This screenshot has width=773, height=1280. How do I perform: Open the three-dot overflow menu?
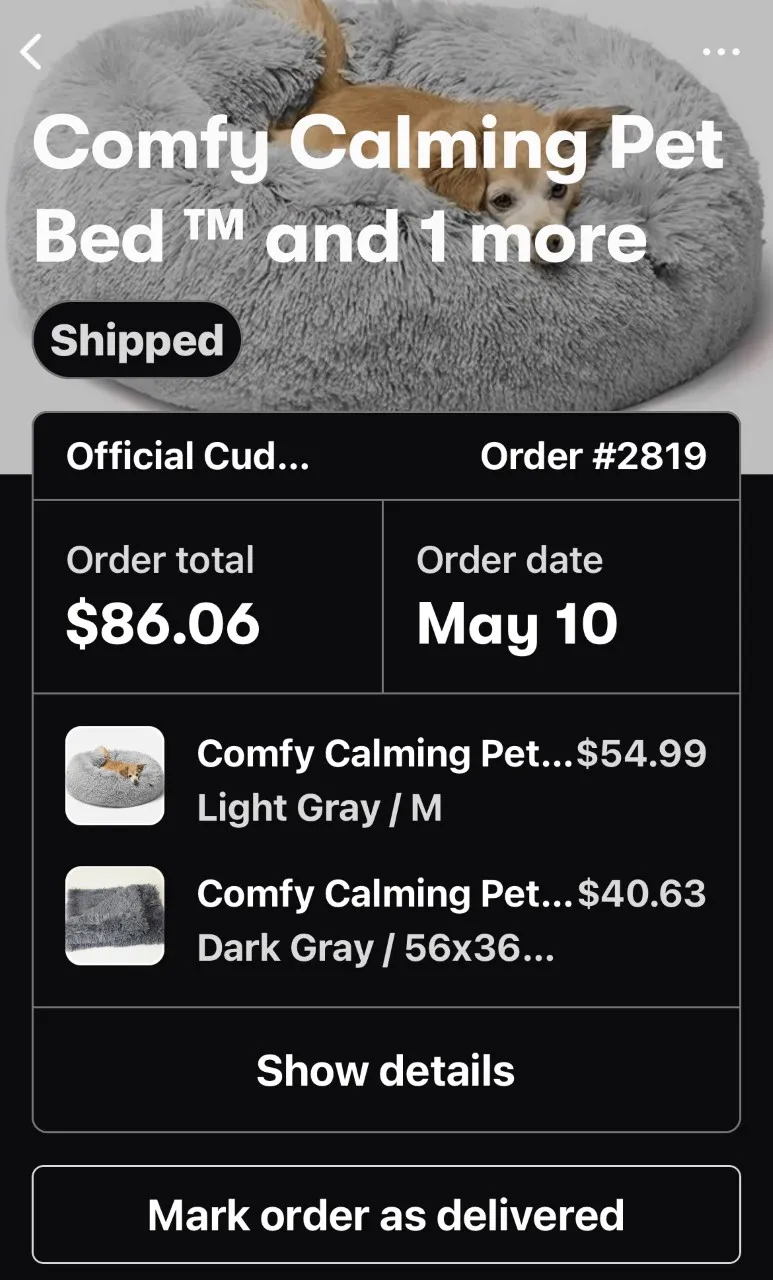721,52
